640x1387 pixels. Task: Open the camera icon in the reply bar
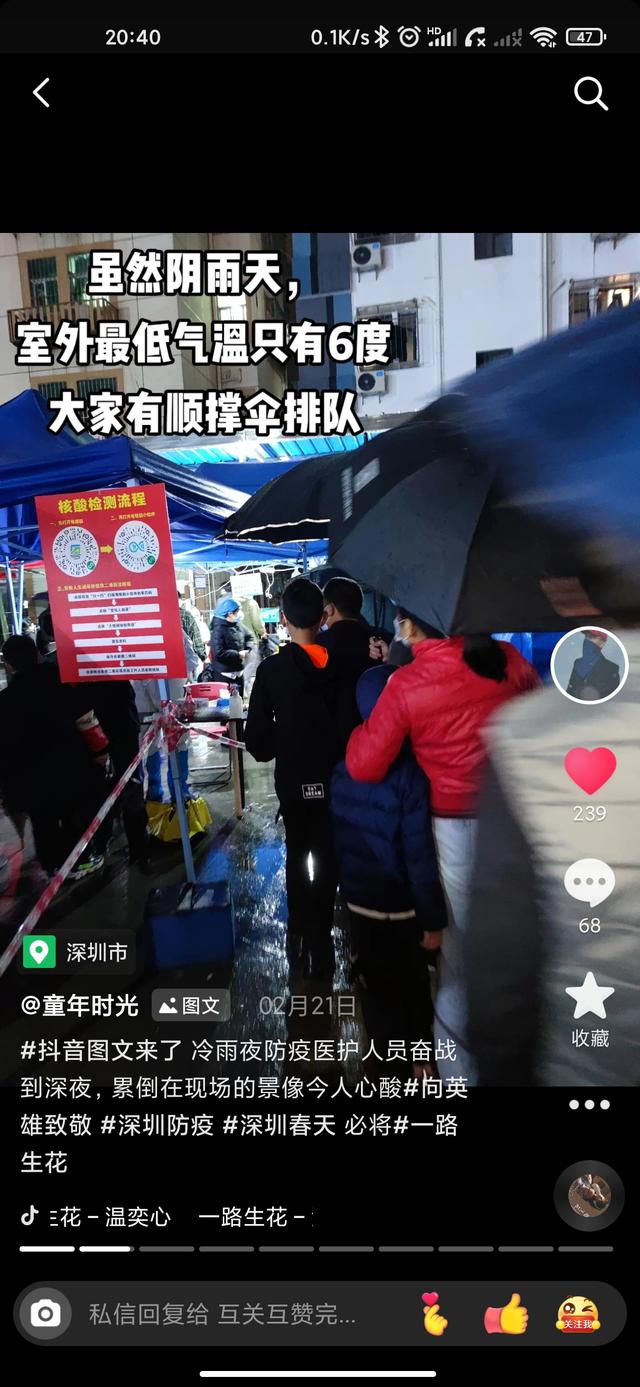(x=45, y=1313)
